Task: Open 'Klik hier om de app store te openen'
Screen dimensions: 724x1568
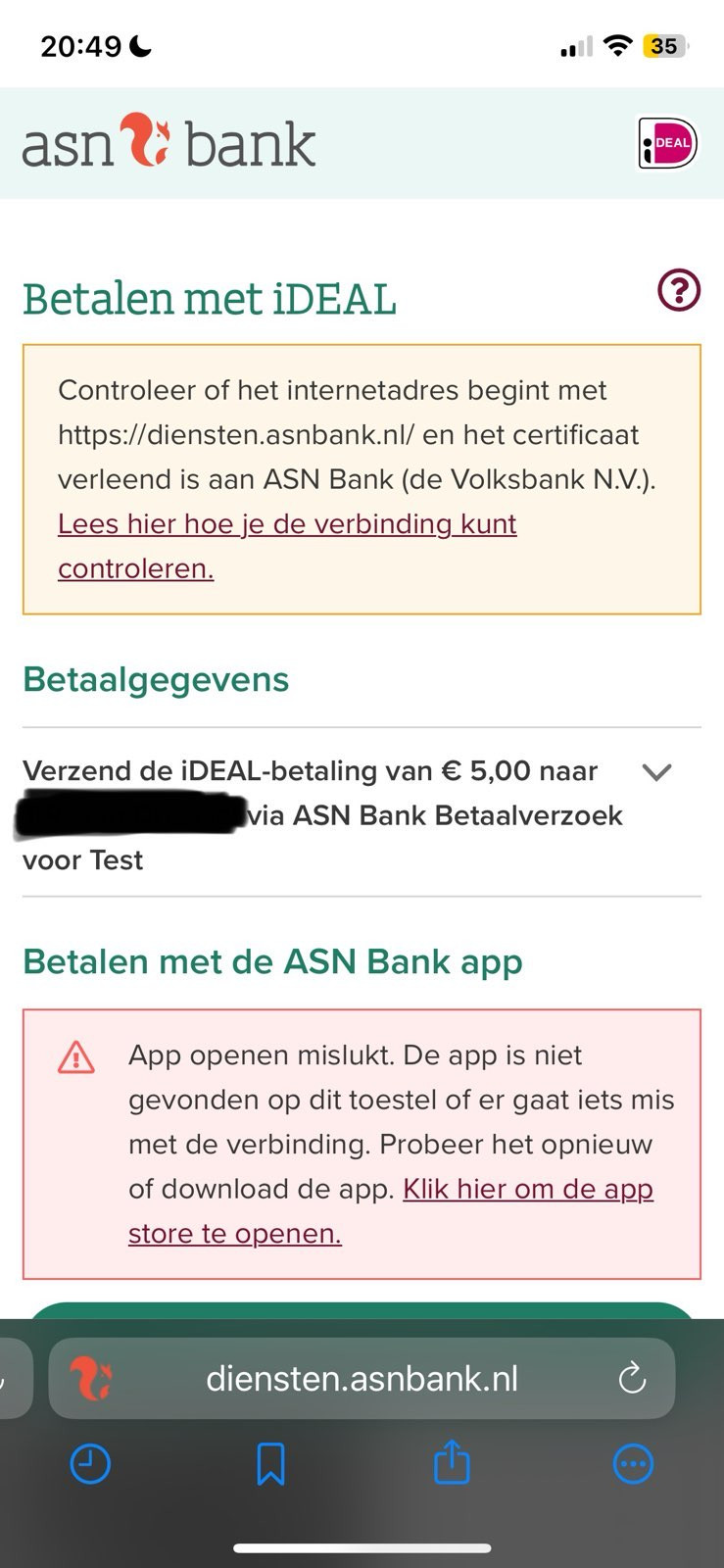Action: 527,1189
